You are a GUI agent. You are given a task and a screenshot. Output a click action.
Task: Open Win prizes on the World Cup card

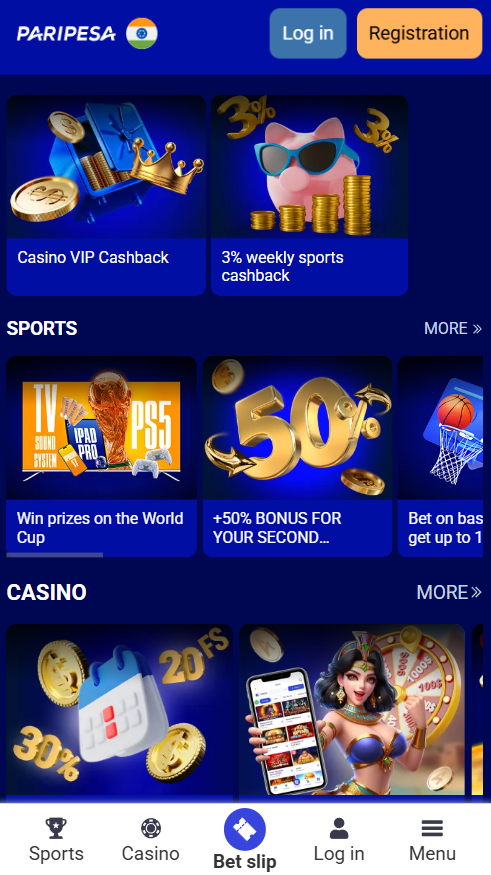102,456
